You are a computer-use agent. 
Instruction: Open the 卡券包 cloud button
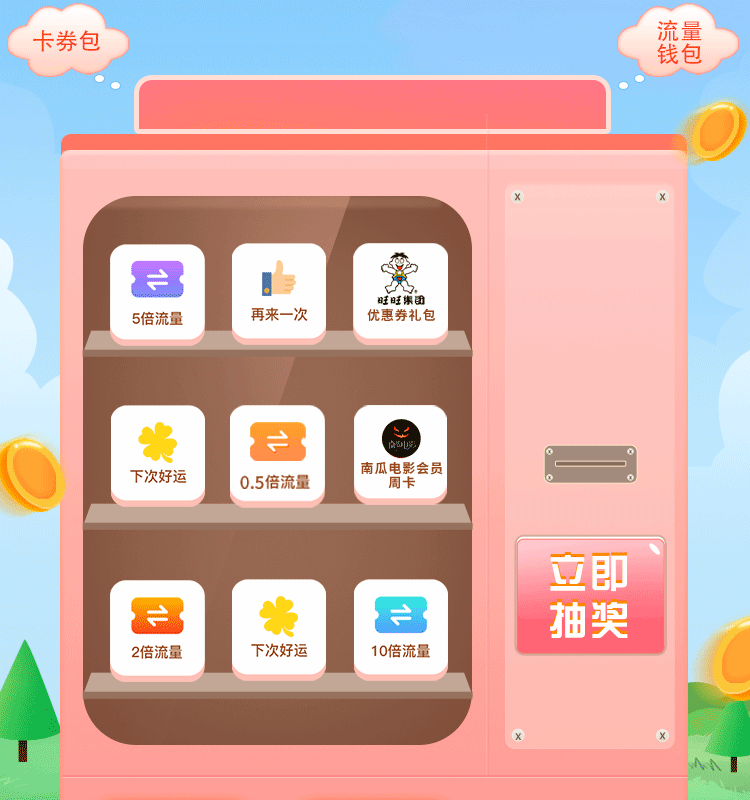pyautogui.click(x=67, y=42)
